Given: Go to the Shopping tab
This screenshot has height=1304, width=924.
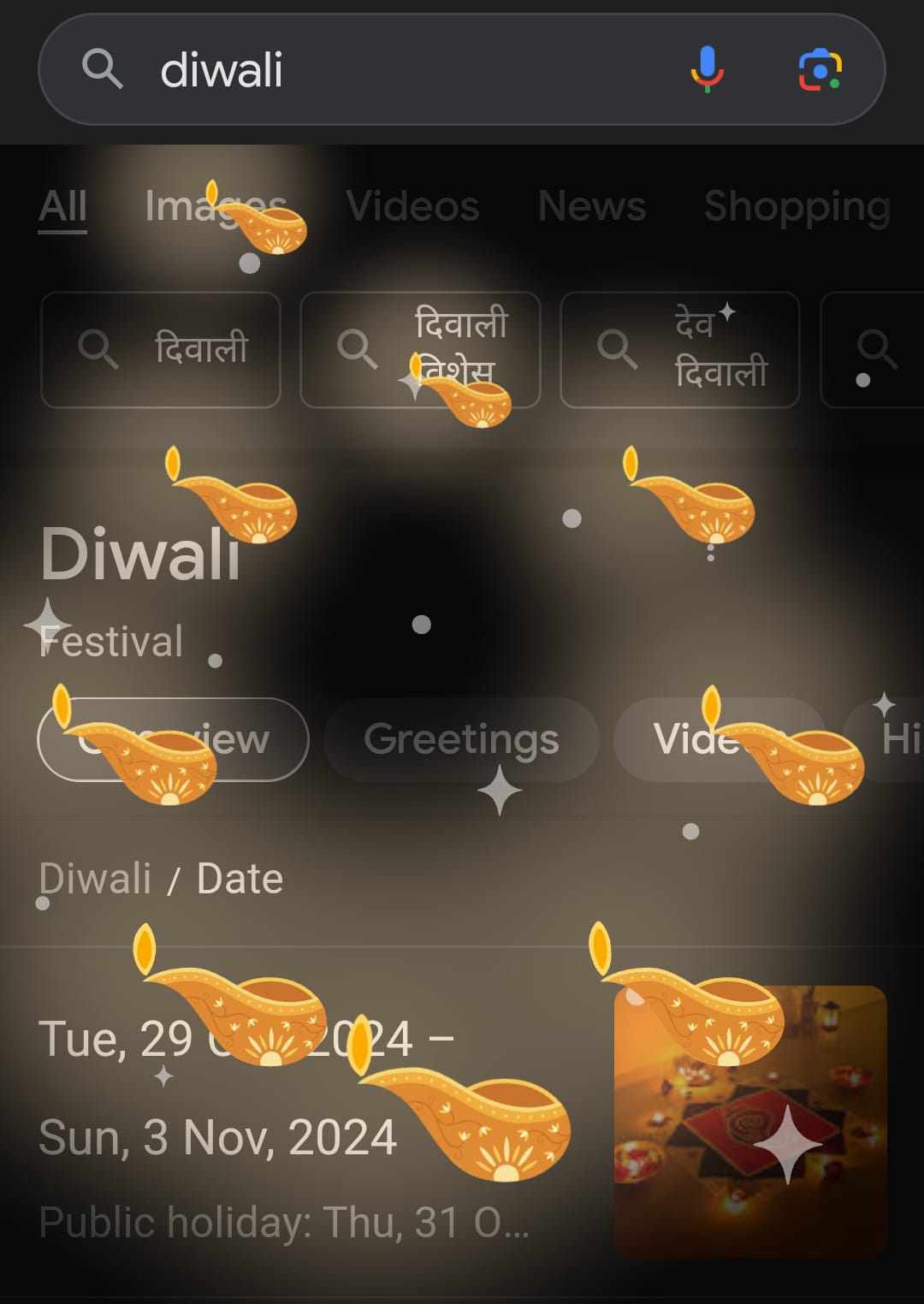Looking at the screenshot, I should click(797, 206).
